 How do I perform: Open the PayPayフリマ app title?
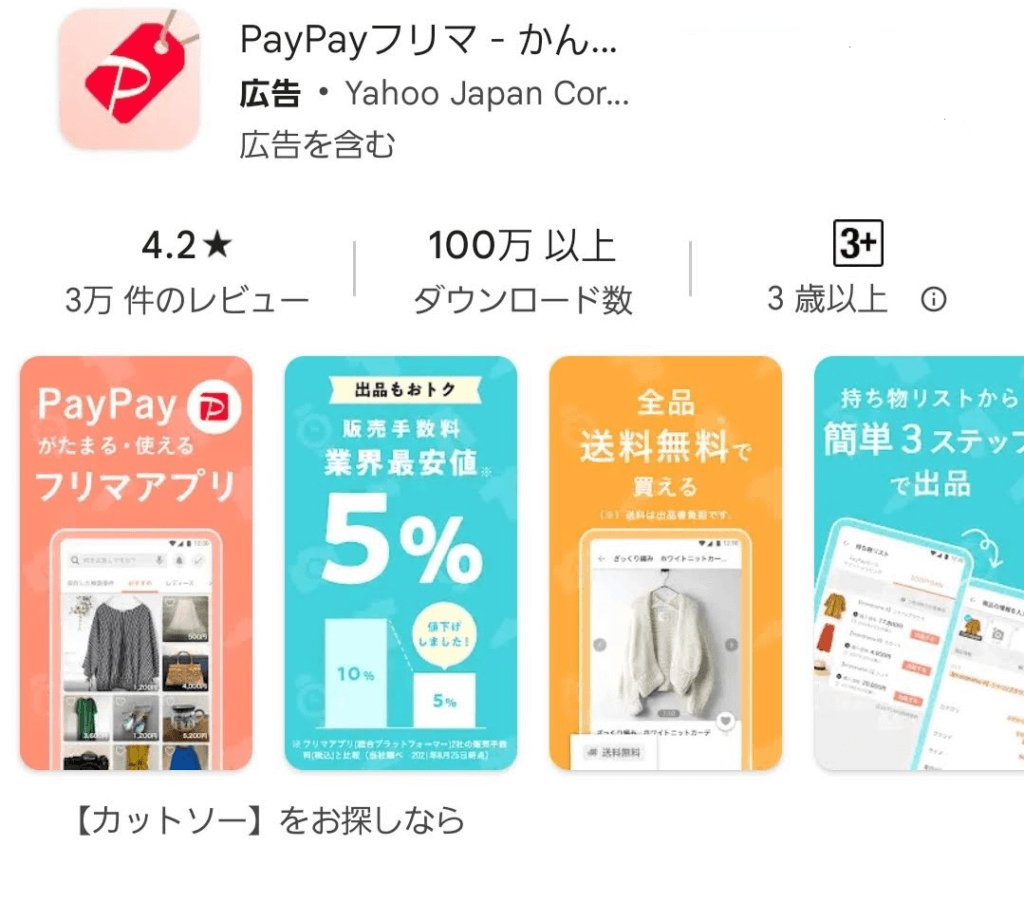click(x=428, y=40)
